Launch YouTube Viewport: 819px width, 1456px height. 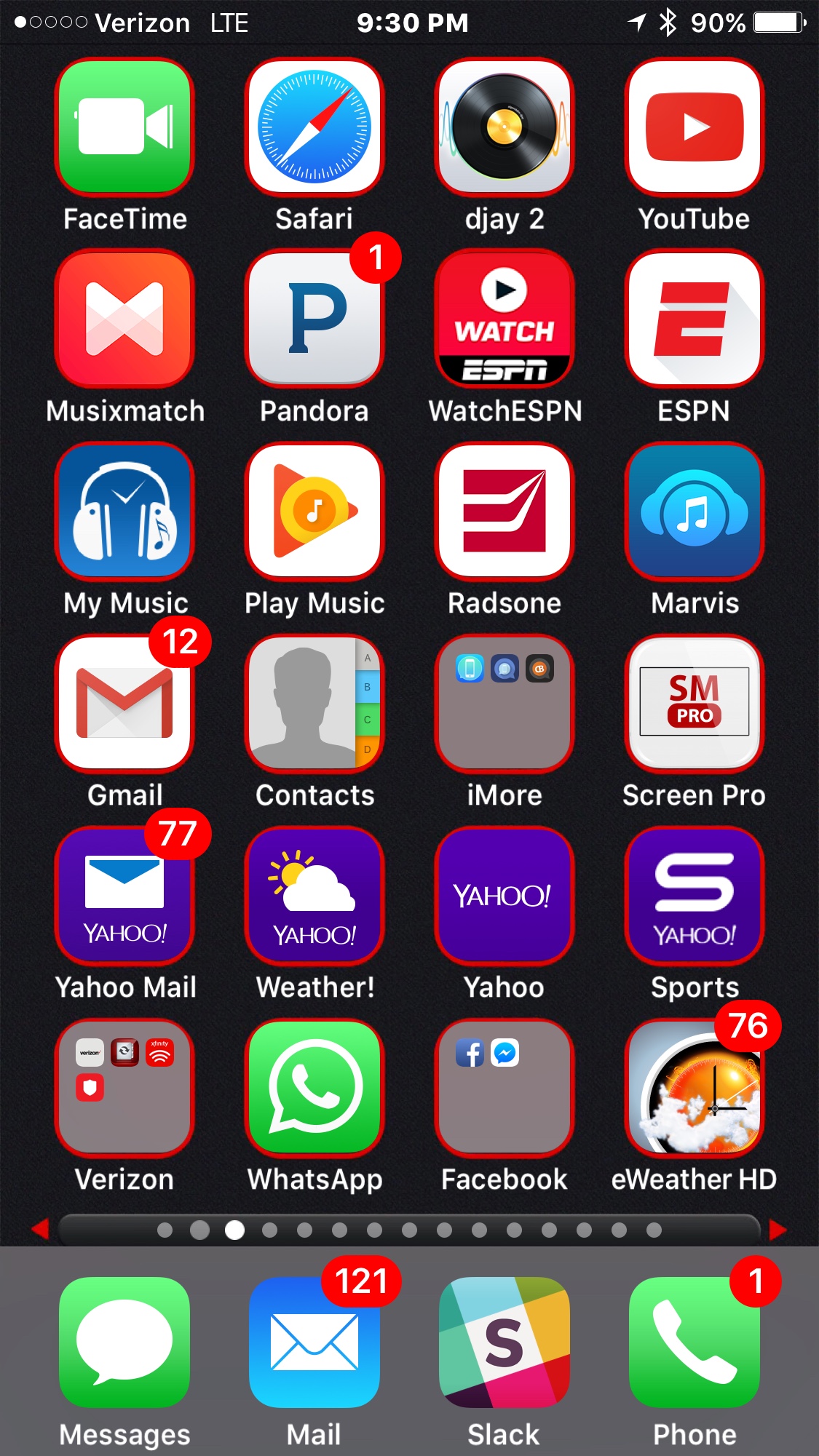tap(694, 127)
